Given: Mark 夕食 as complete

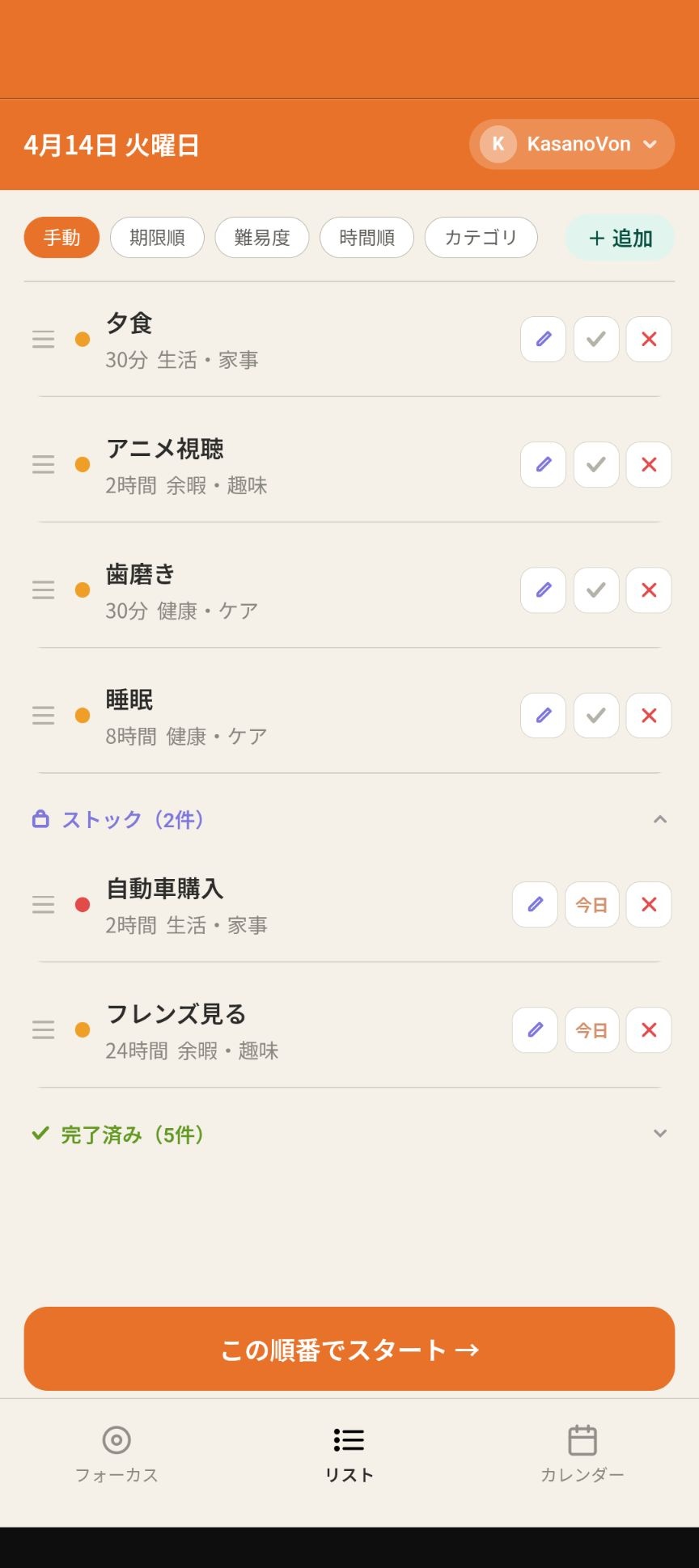Looking at the screenshot, I should tap(596, 339).
